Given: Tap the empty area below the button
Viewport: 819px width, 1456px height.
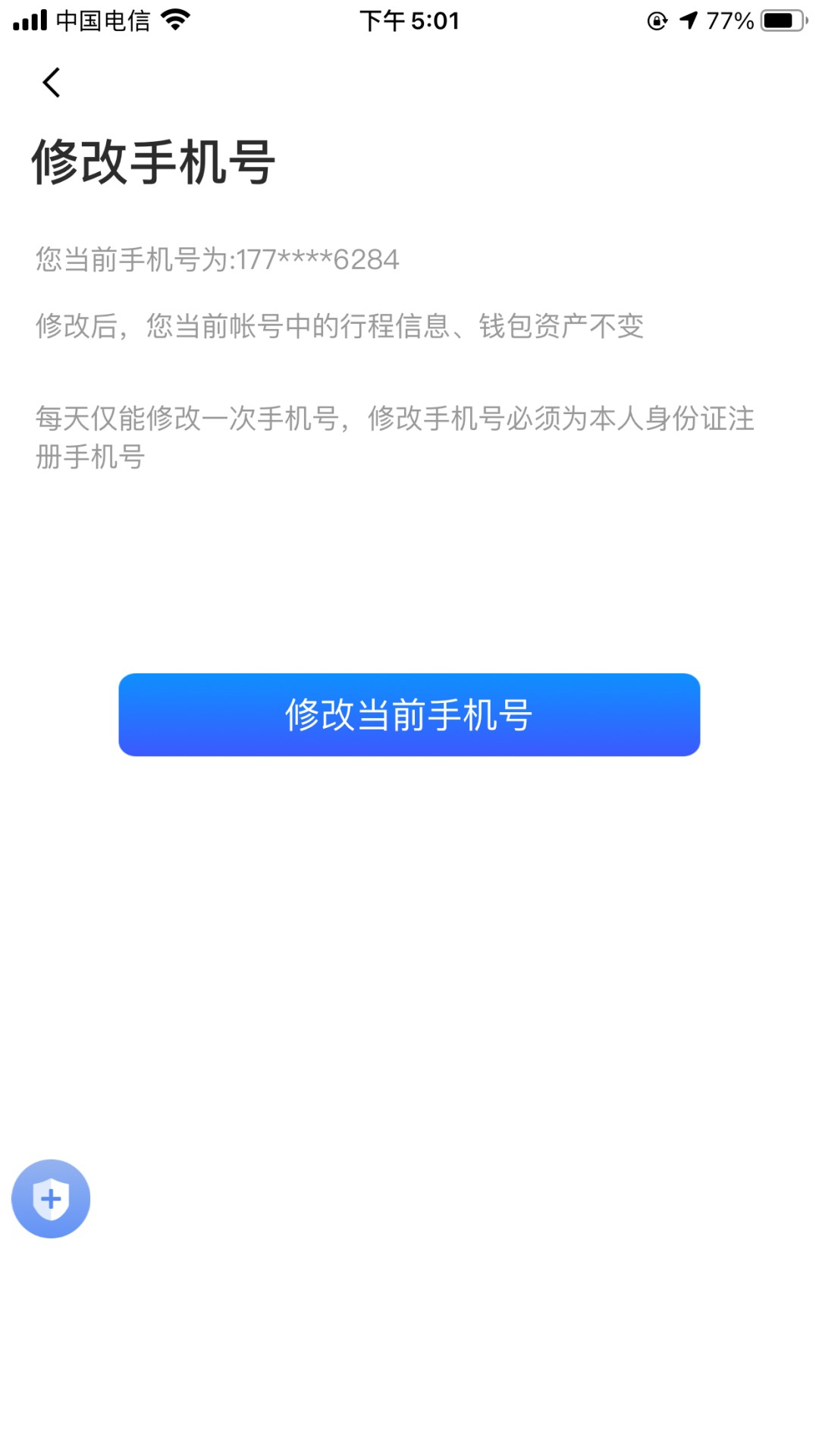Looking at the screenshot, I should click(409, 910).
